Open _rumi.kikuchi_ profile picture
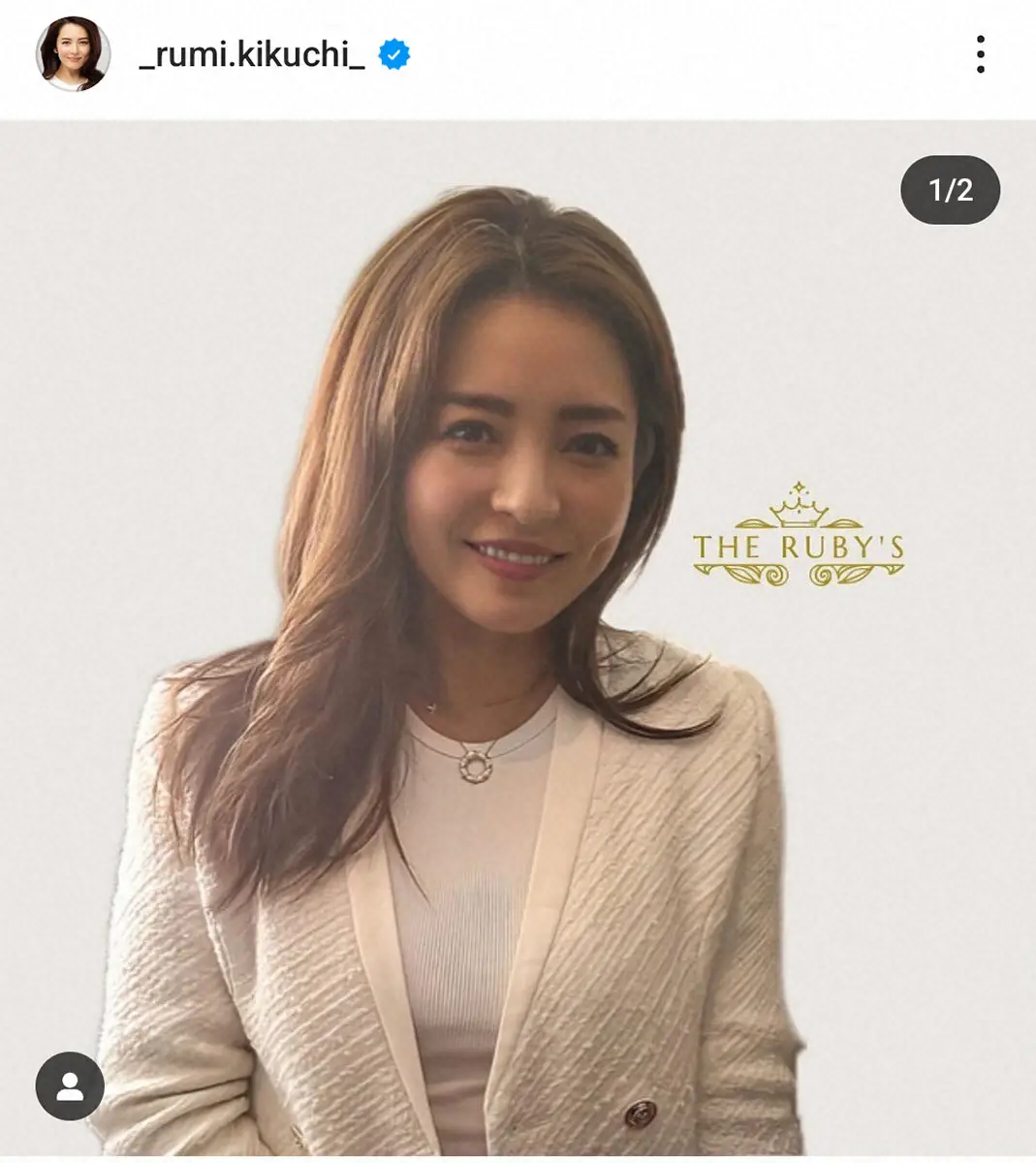Viewport: 1036px width, 1163px height. [73, 54]
